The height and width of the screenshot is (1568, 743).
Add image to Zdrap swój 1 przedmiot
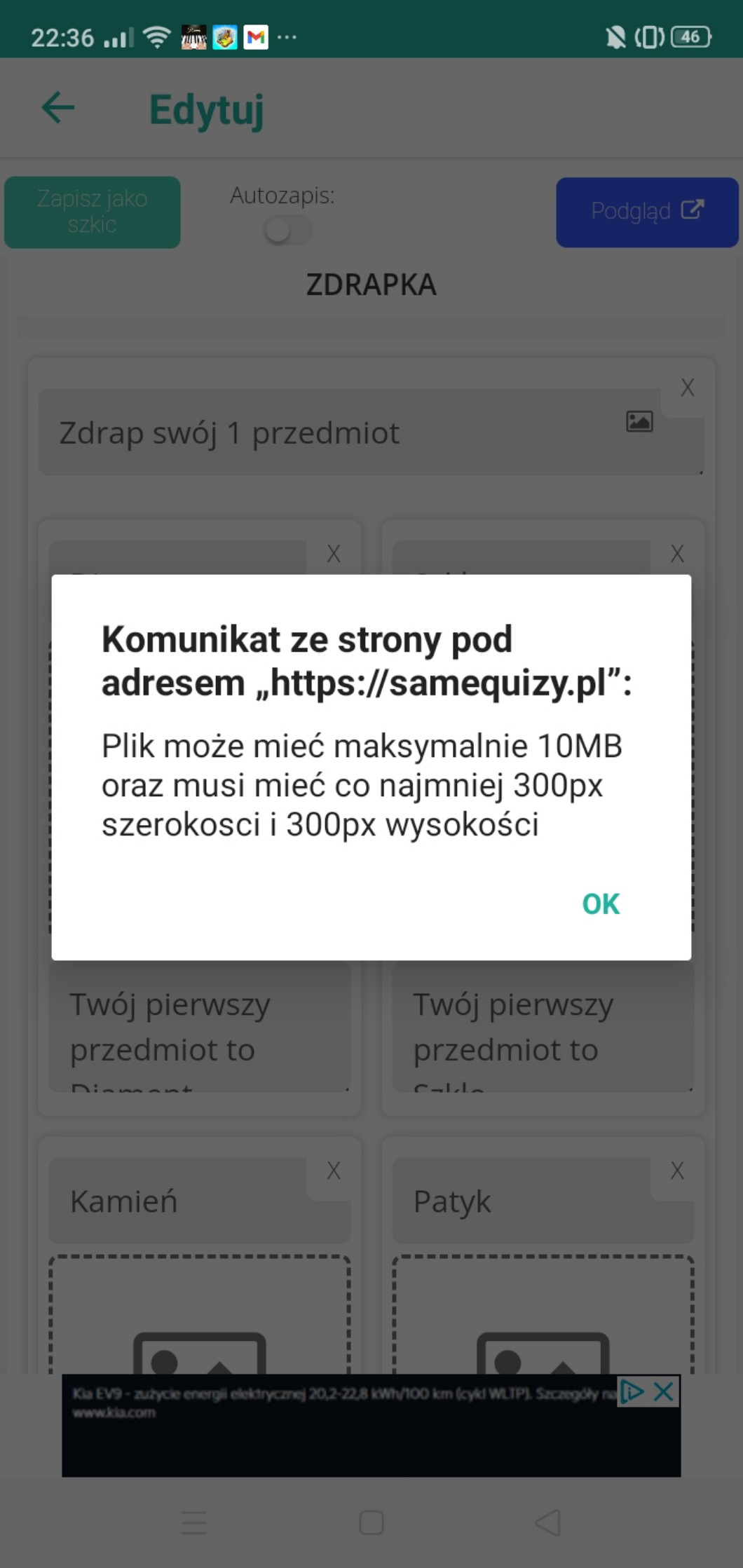(x=639, y=421)
